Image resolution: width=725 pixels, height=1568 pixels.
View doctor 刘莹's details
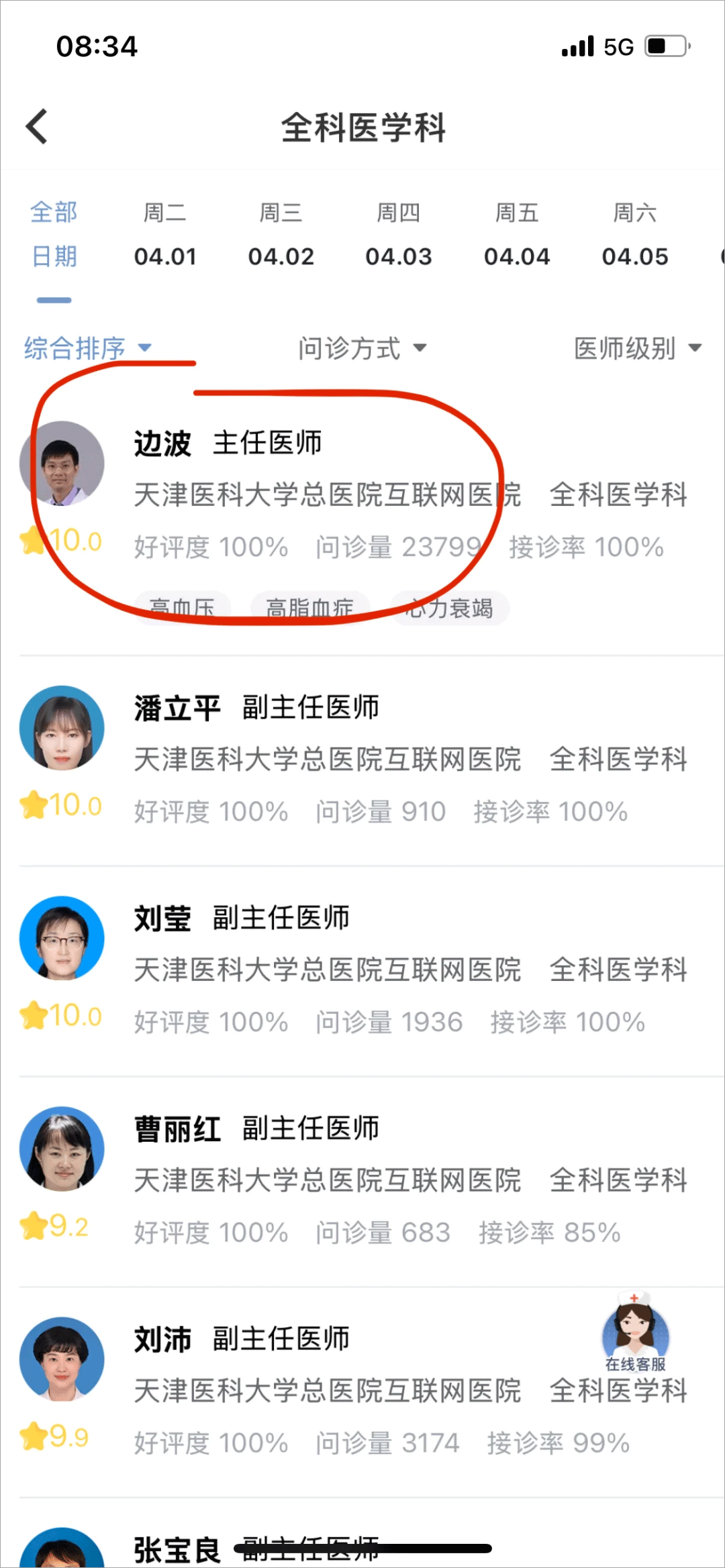tap(362, 972)
